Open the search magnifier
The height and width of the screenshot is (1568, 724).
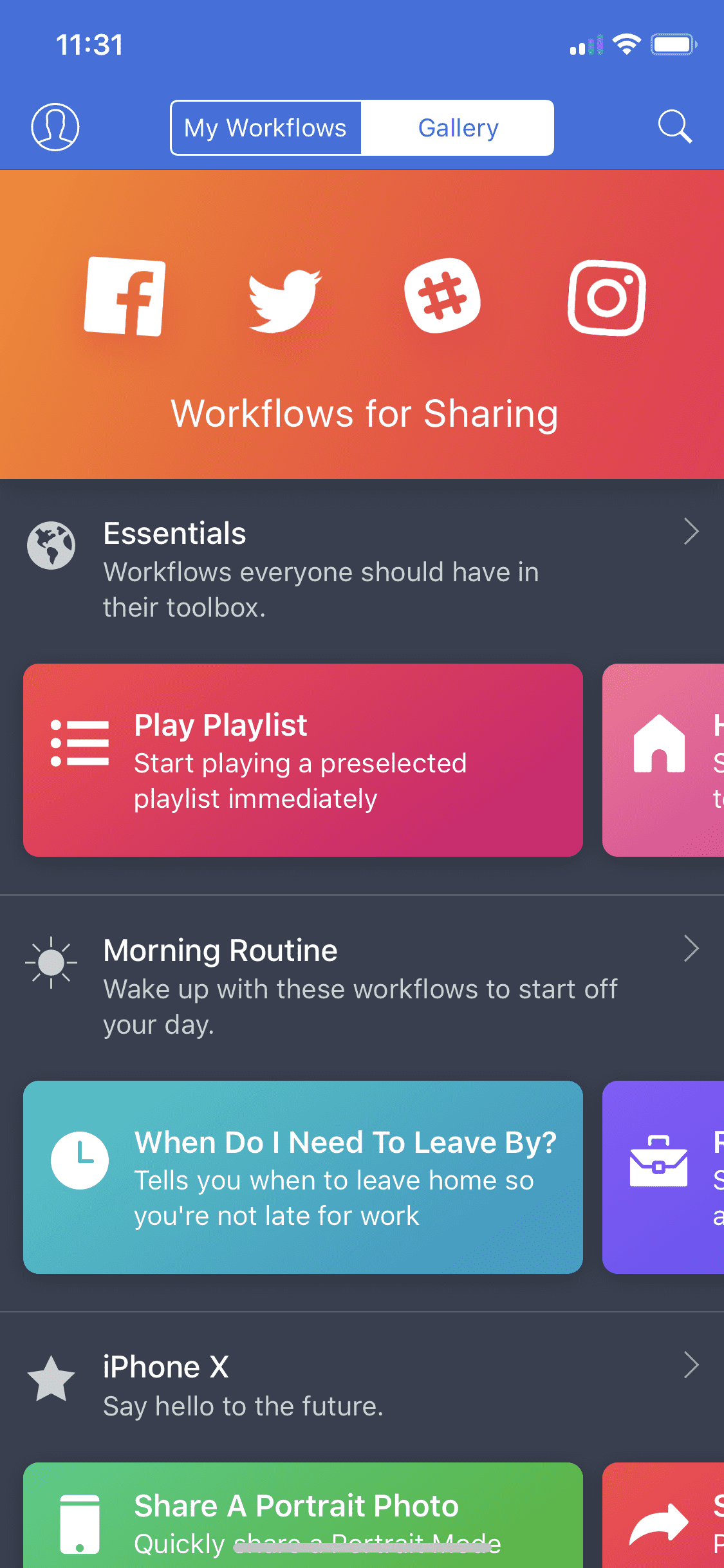[x=674, y=126]
